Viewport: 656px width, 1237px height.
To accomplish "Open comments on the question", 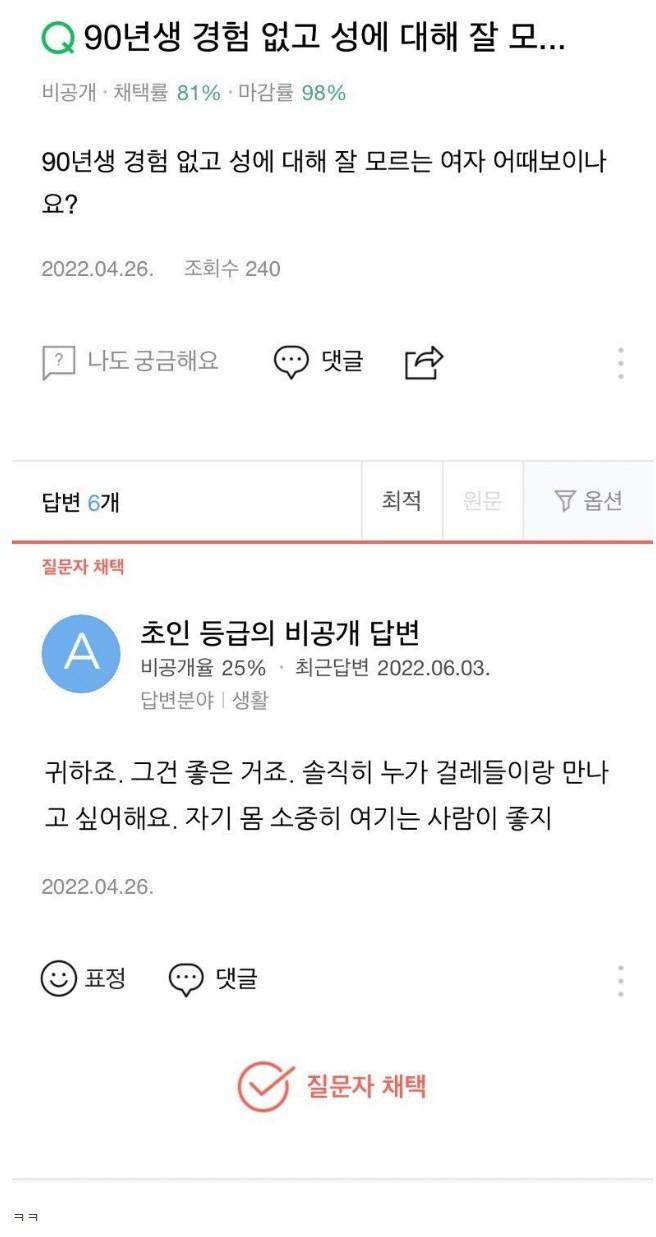I will [318, 361].
